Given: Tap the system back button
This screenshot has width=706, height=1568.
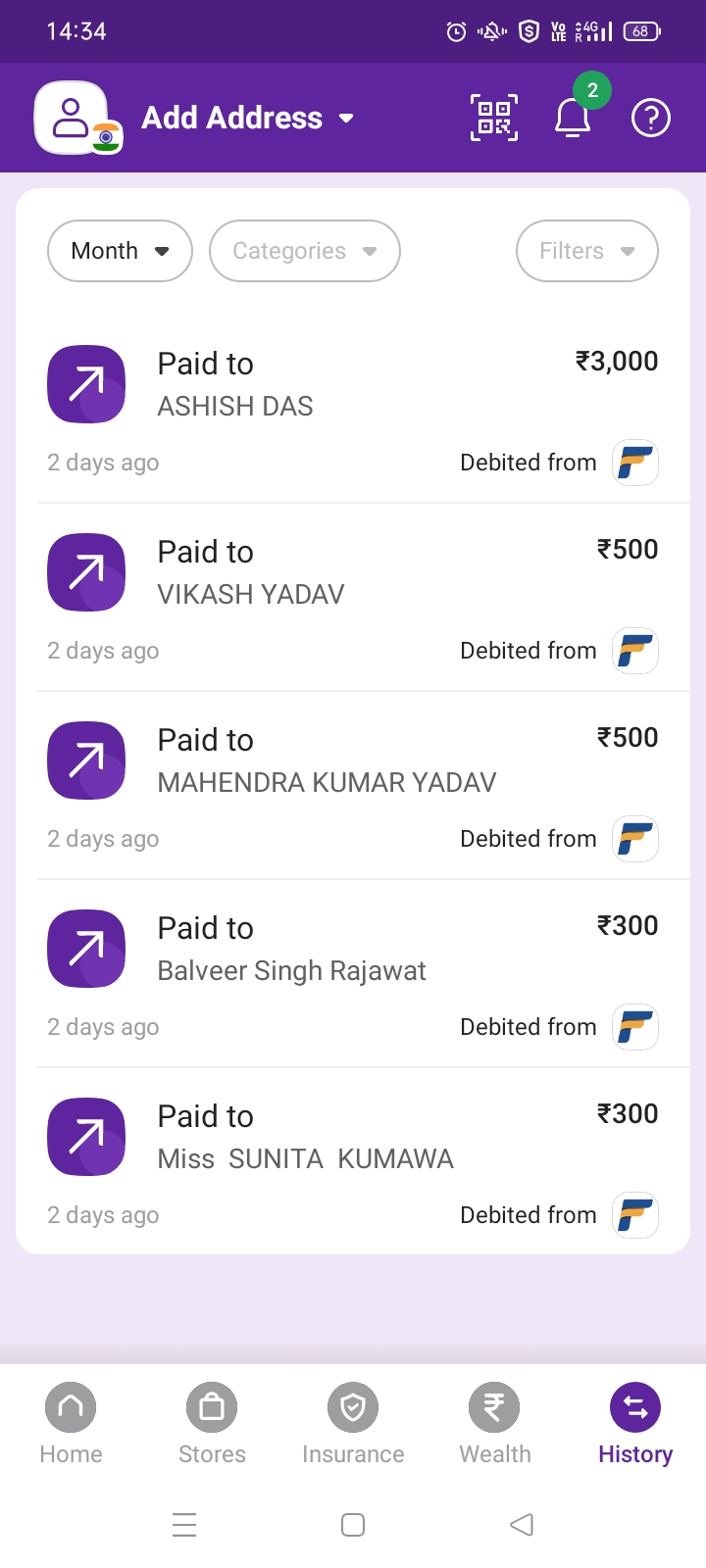Looking at the screenshot, I should (522, 1525).
